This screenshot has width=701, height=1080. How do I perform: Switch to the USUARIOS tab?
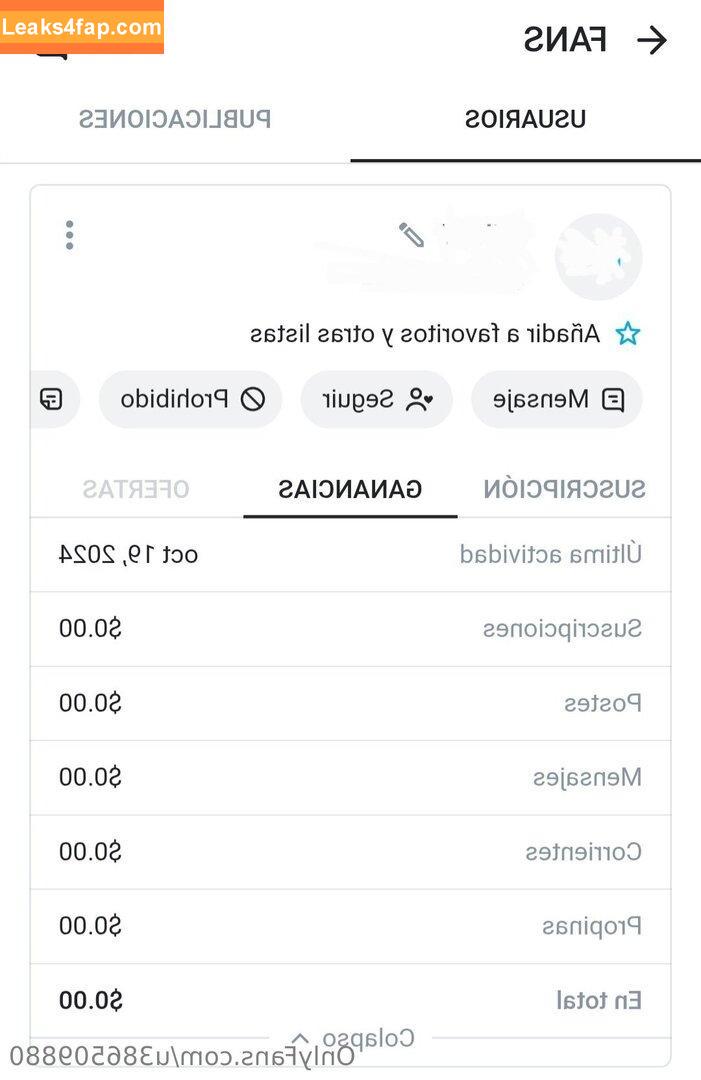coord(525,120)
